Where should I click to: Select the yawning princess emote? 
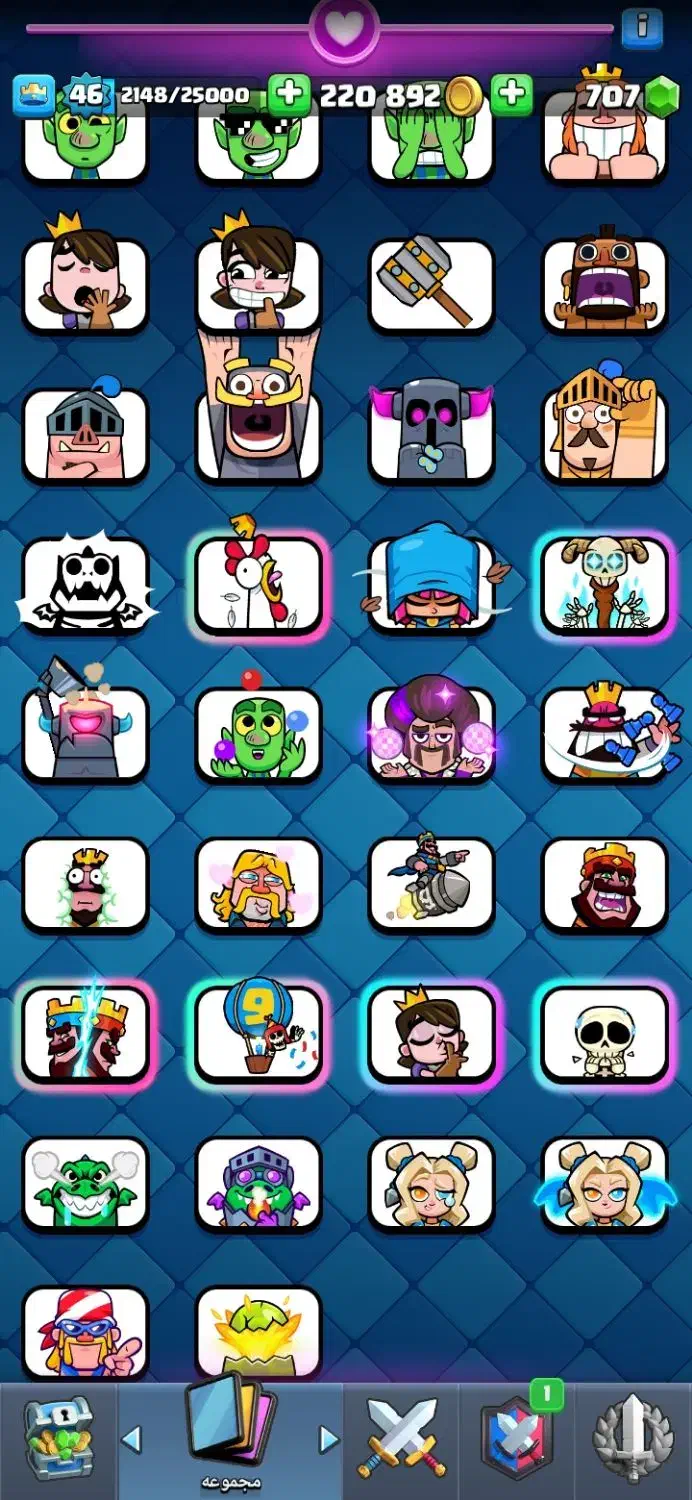click(x=85, y=284)
